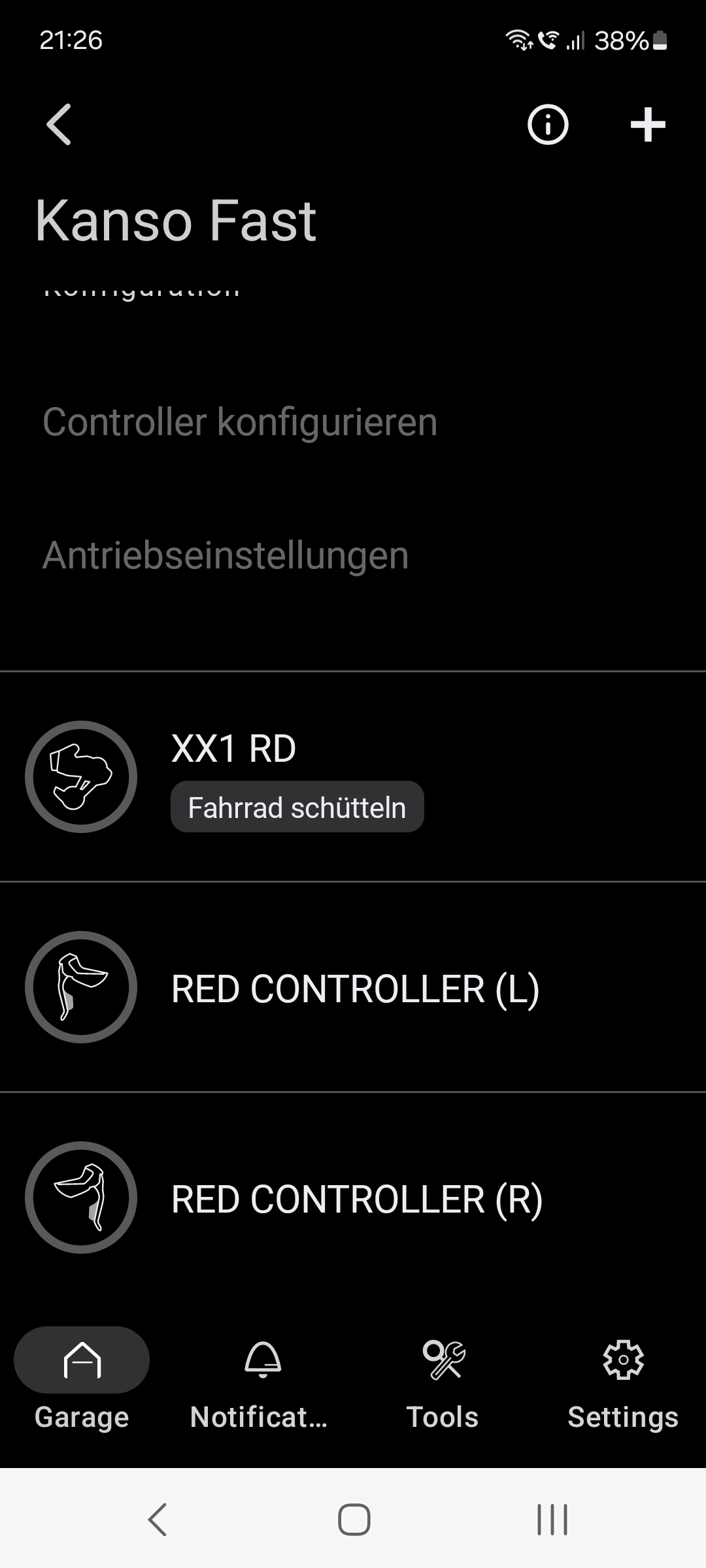Switch to the Tools tab
This screenshot has width=706, height=1568.
(443, 1379)
